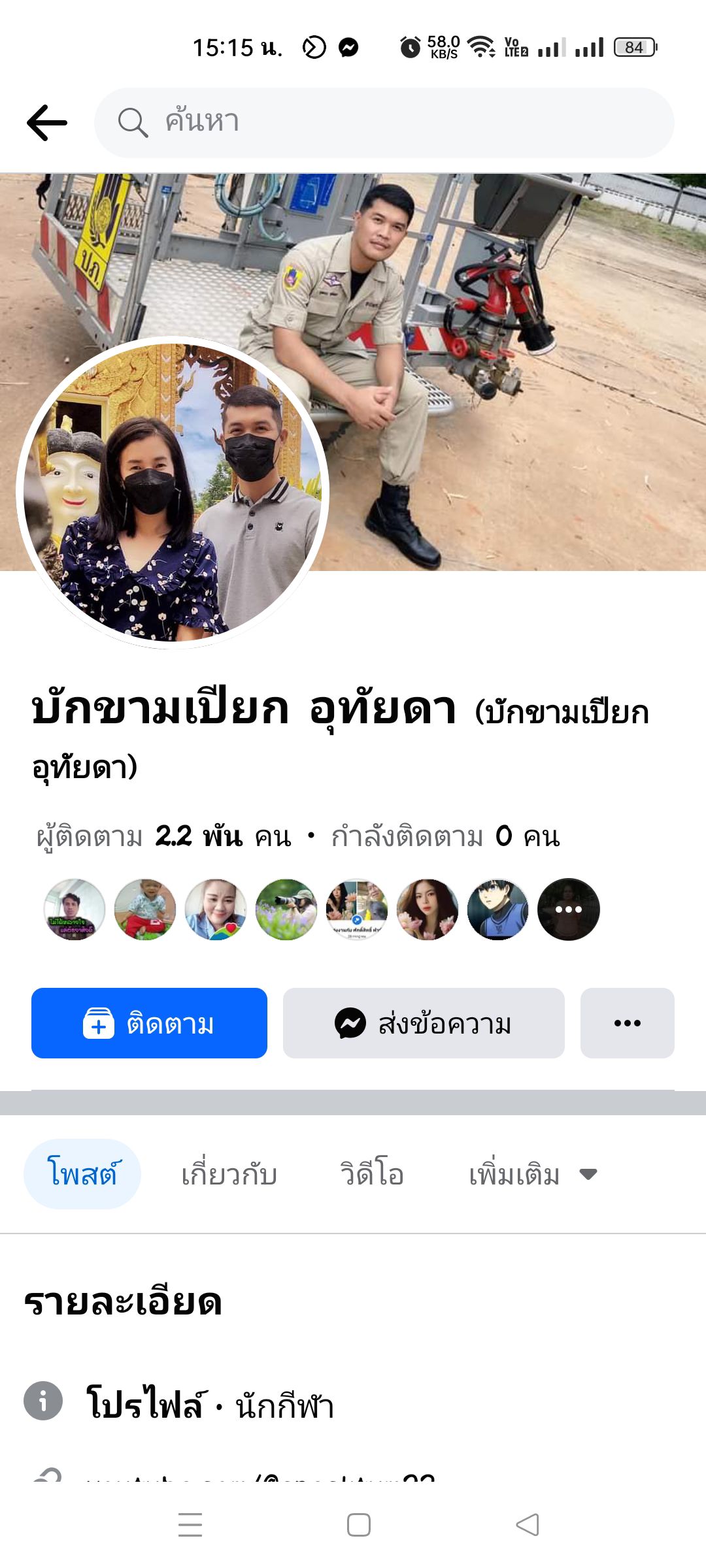Expand the เพิ่มเติม dropdown
The height and width of the screenshot is (1568, 706).
(532, 1174)
